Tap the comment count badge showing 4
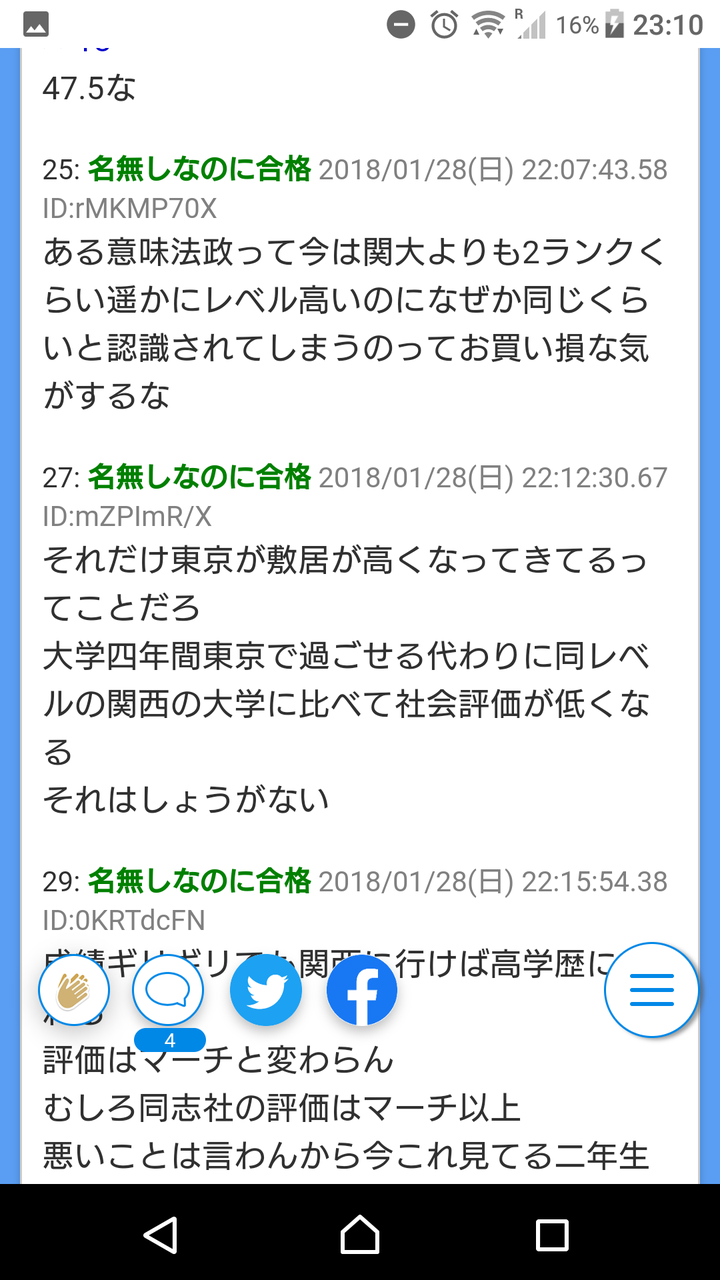 [x=172, y=1040]
